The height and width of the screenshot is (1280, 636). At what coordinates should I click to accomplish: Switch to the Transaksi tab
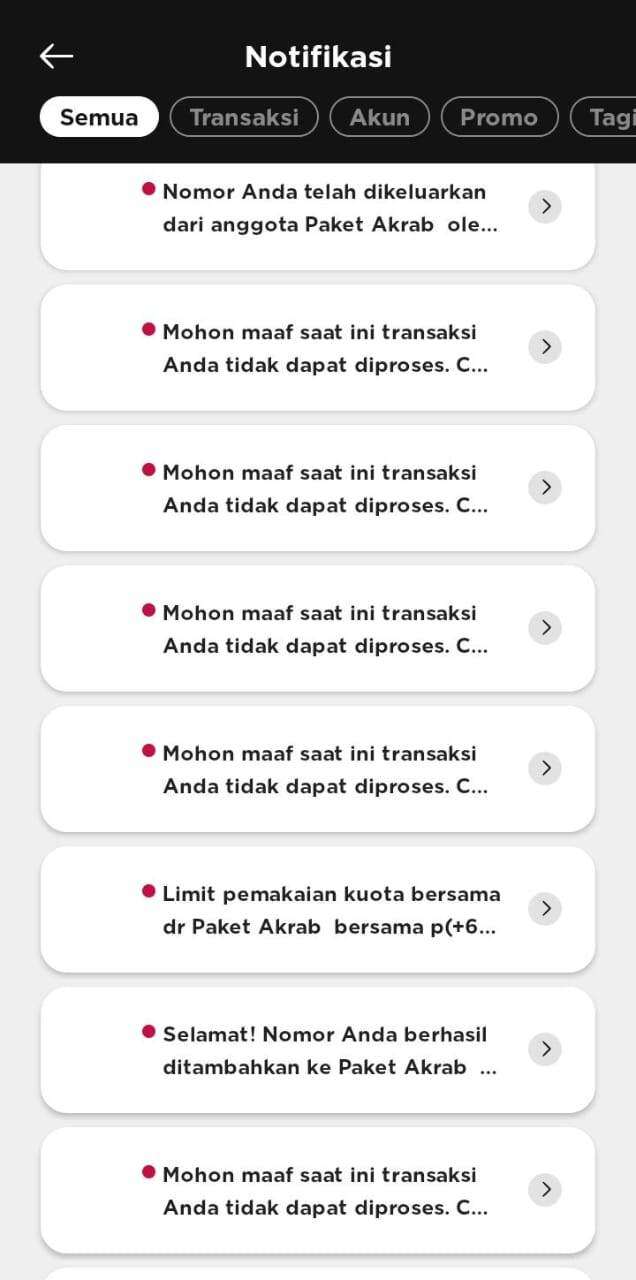coord(244,117)
